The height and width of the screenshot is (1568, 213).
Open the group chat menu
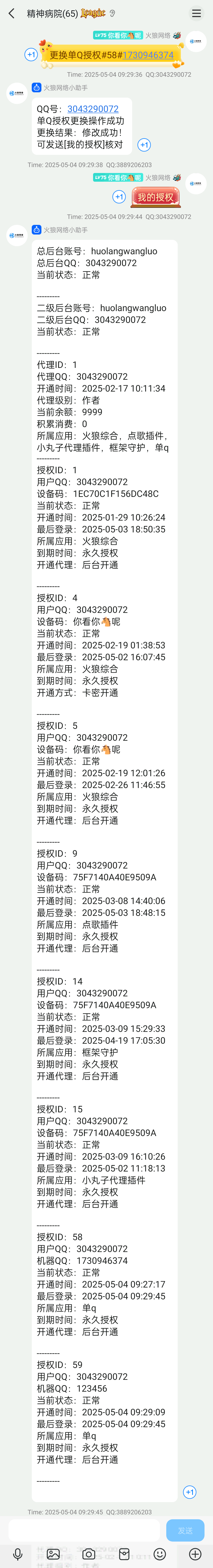[196, 13]
